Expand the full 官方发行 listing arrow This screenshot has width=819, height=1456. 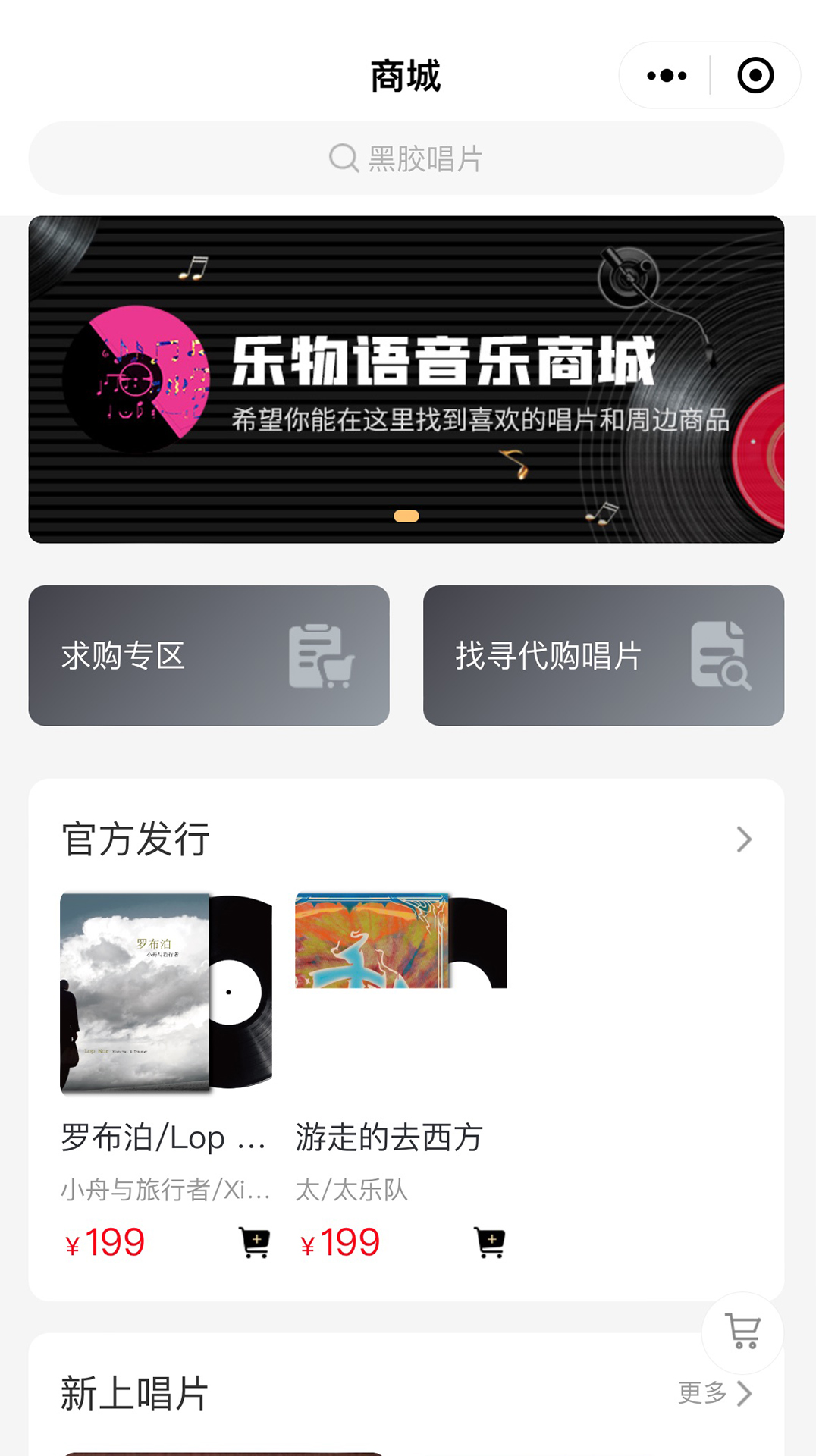(743, 839)
